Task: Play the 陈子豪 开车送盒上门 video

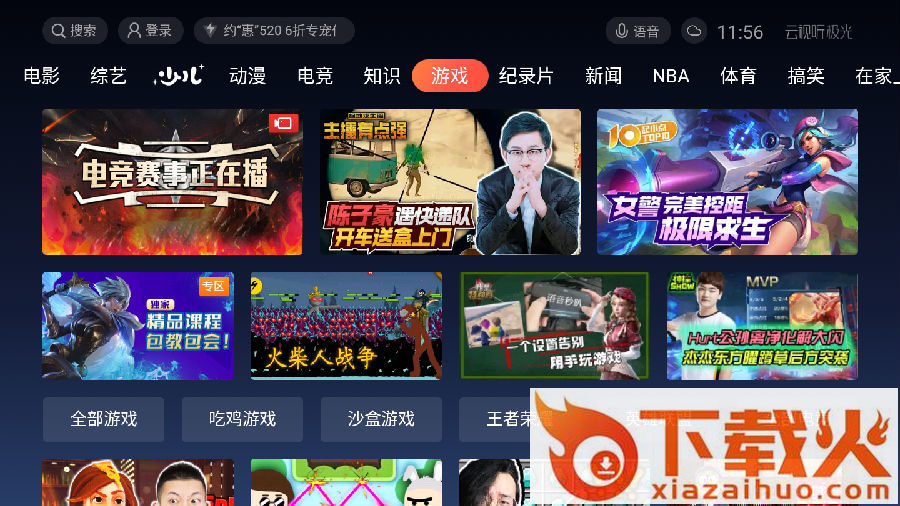Action: 450,182
